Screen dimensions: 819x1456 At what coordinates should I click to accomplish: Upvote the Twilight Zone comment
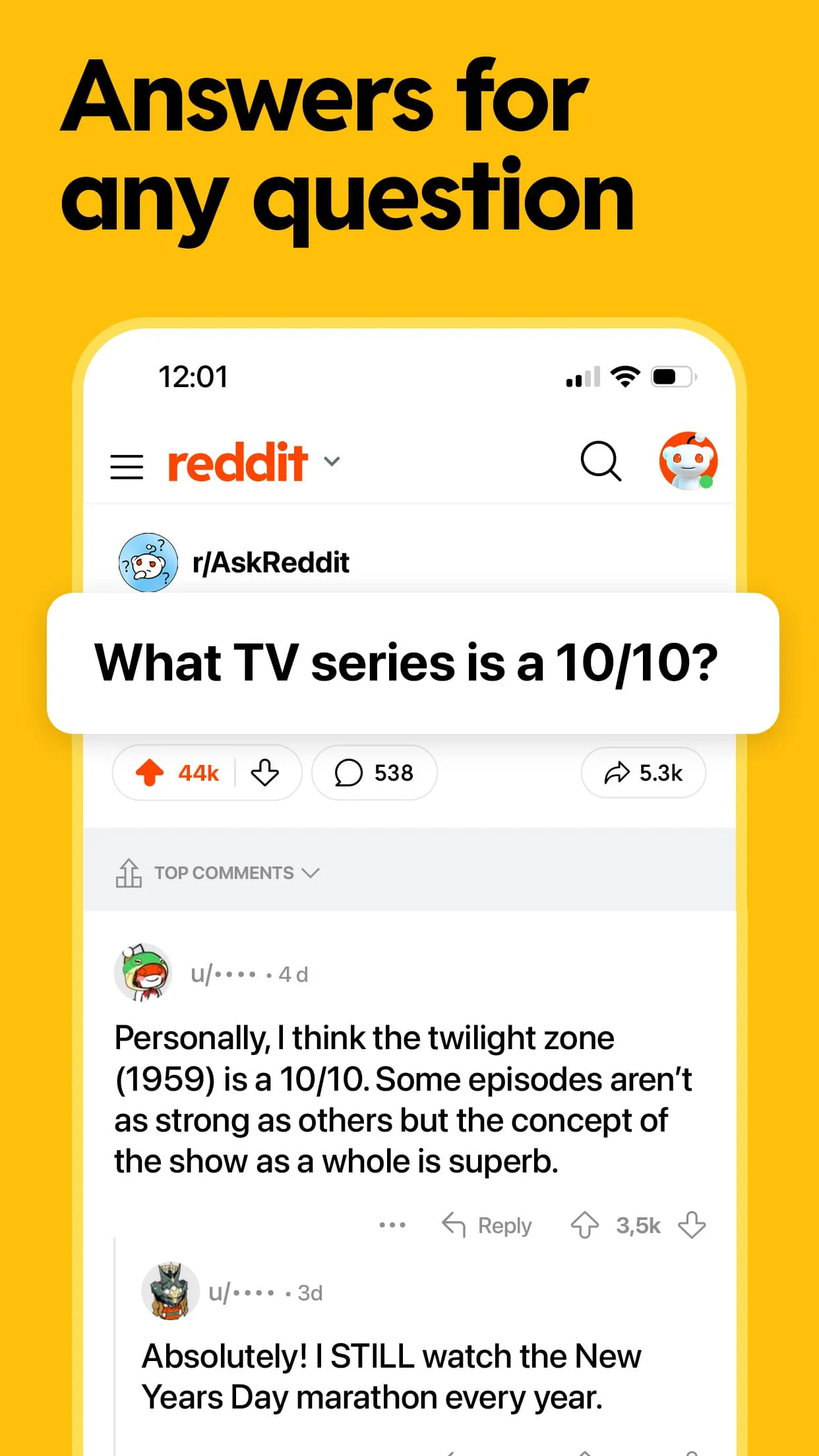point(586,1225)
